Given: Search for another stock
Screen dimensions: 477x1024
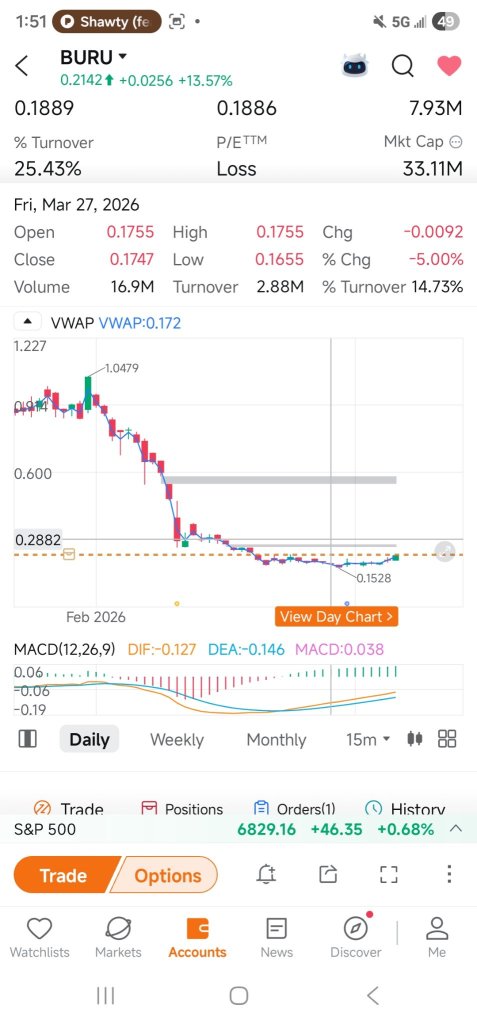Looking at the screenshot, I should click(x=403, y=65).
